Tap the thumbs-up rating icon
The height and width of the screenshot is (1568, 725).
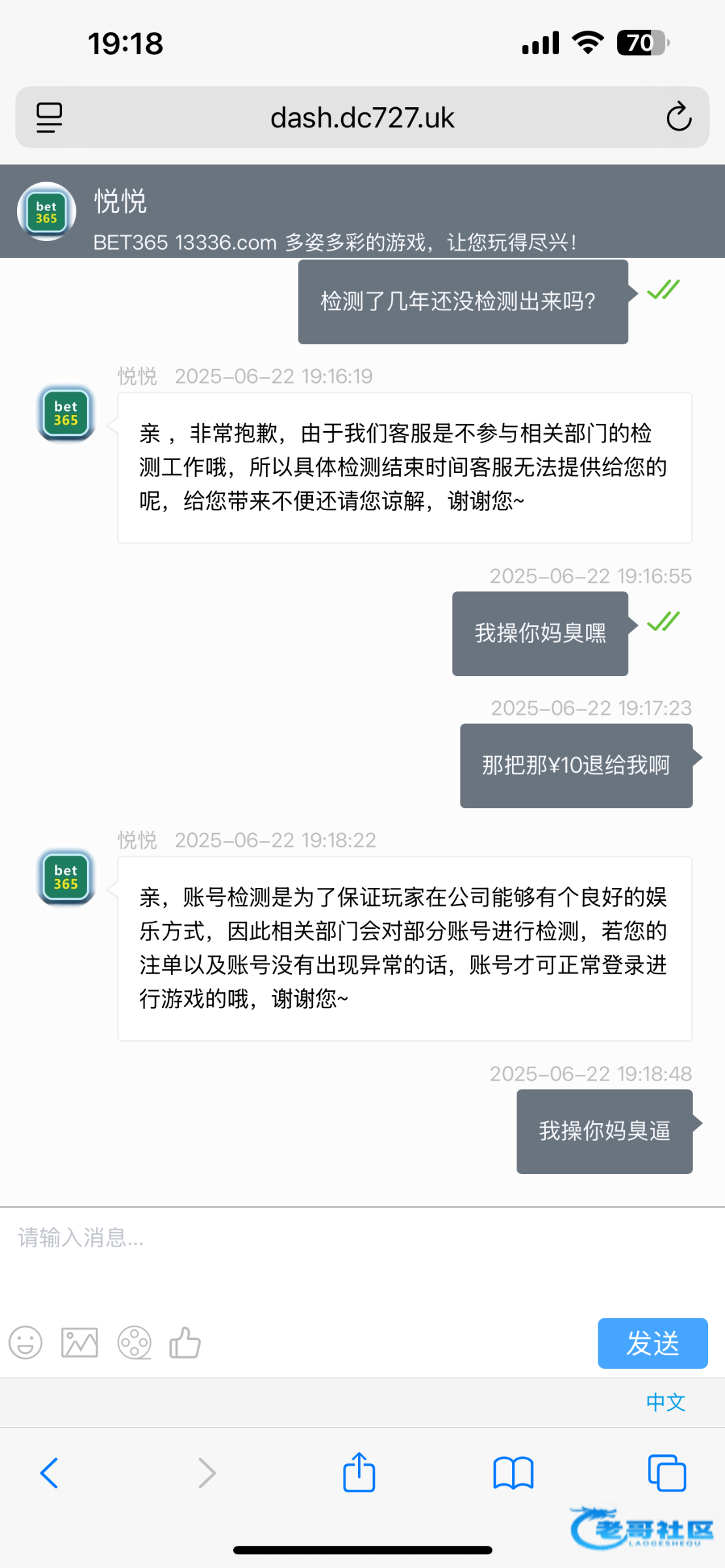click(x=185, y=1343)
